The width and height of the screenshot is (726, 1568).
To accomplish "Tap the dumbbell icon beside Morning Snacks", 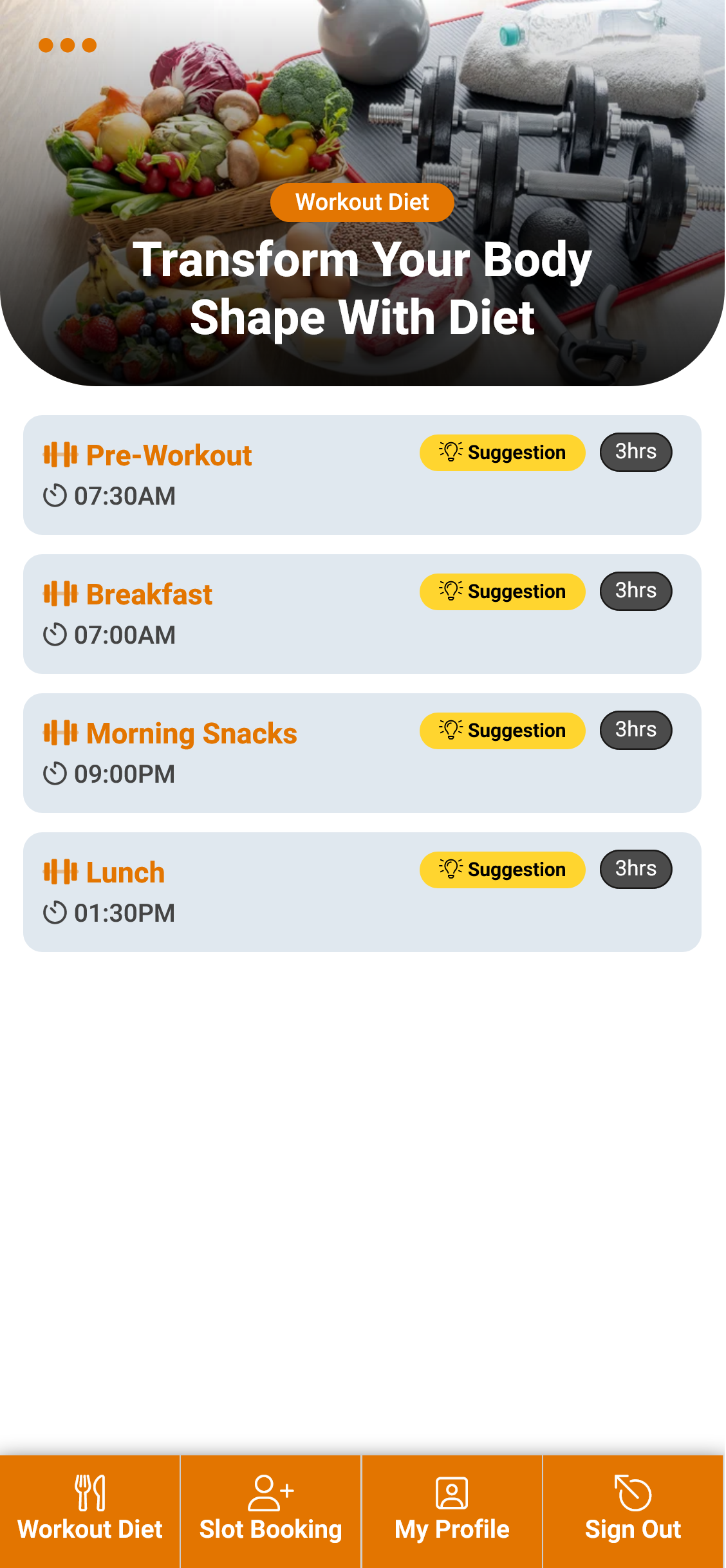I will click(62, 732).
